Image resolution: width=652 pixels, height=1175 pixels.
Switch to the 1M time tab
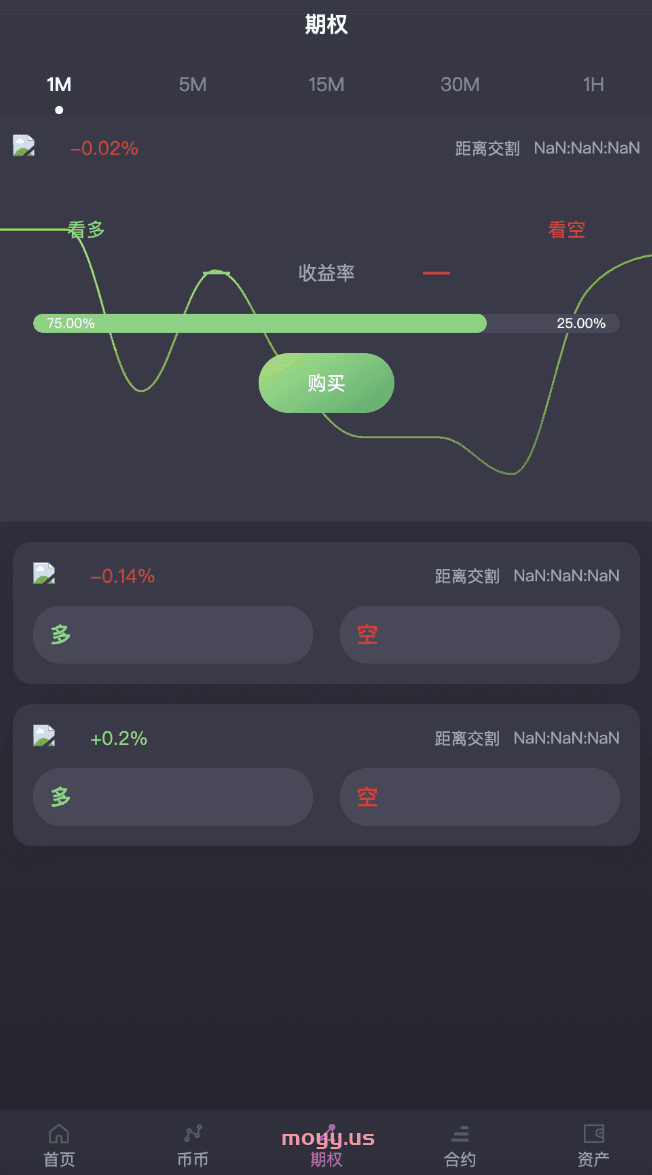tap(58, 85)
